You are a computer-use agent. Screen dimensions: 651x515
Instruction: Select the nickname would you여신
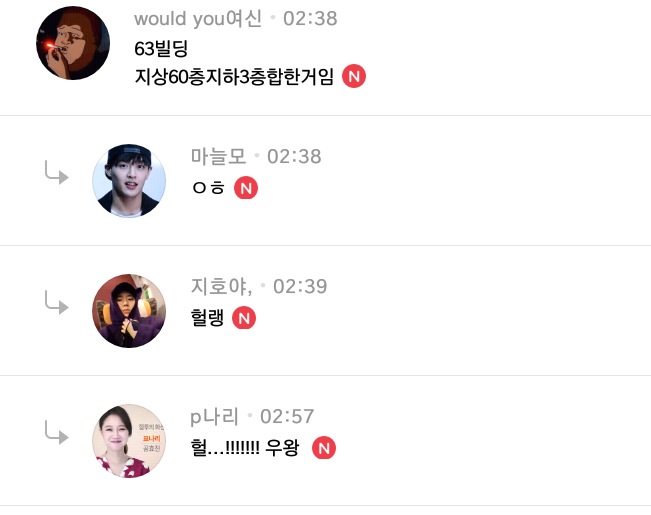[197, 19]
